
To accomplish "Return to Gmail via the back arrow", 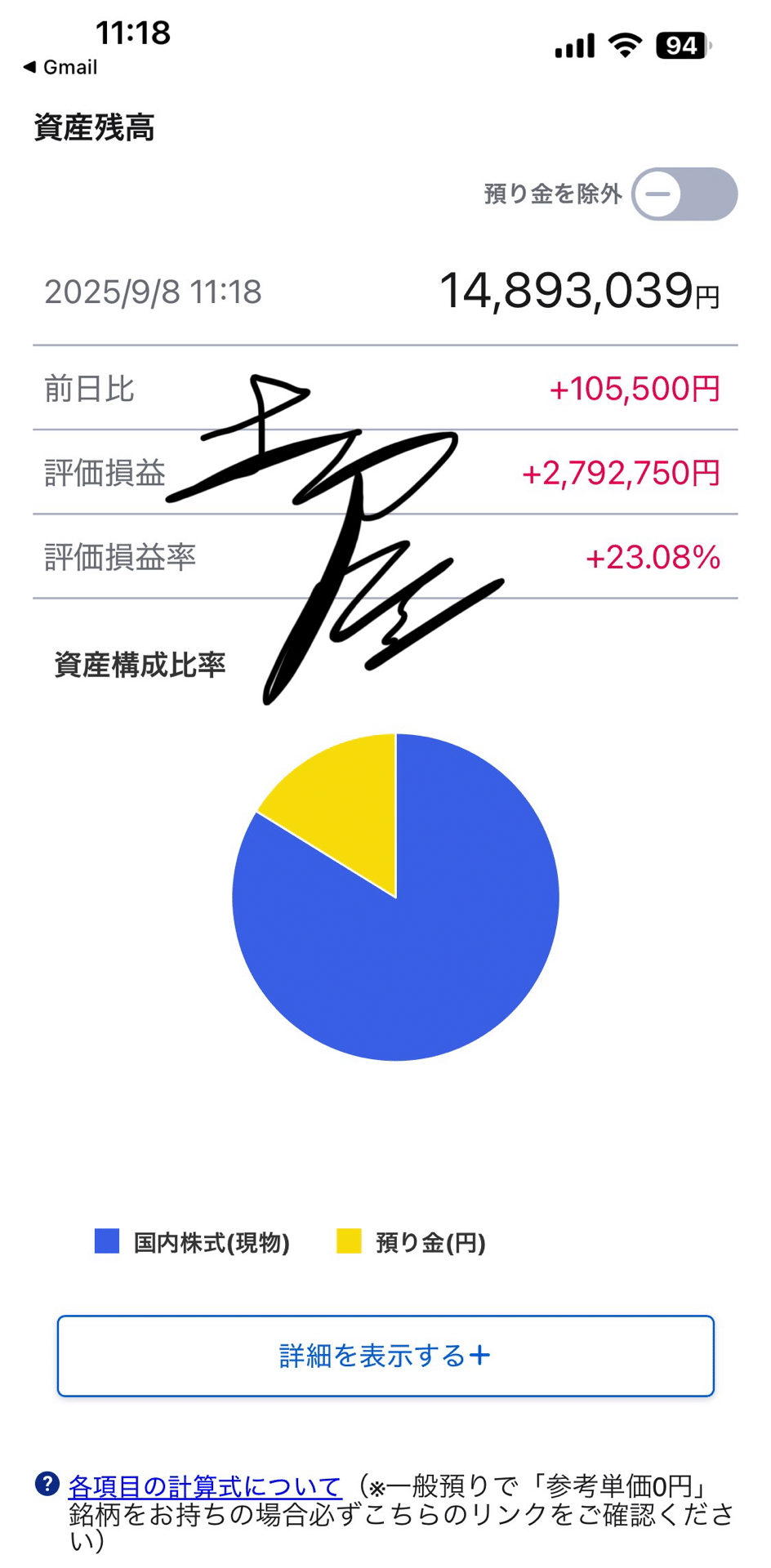I will click(60, 67).
